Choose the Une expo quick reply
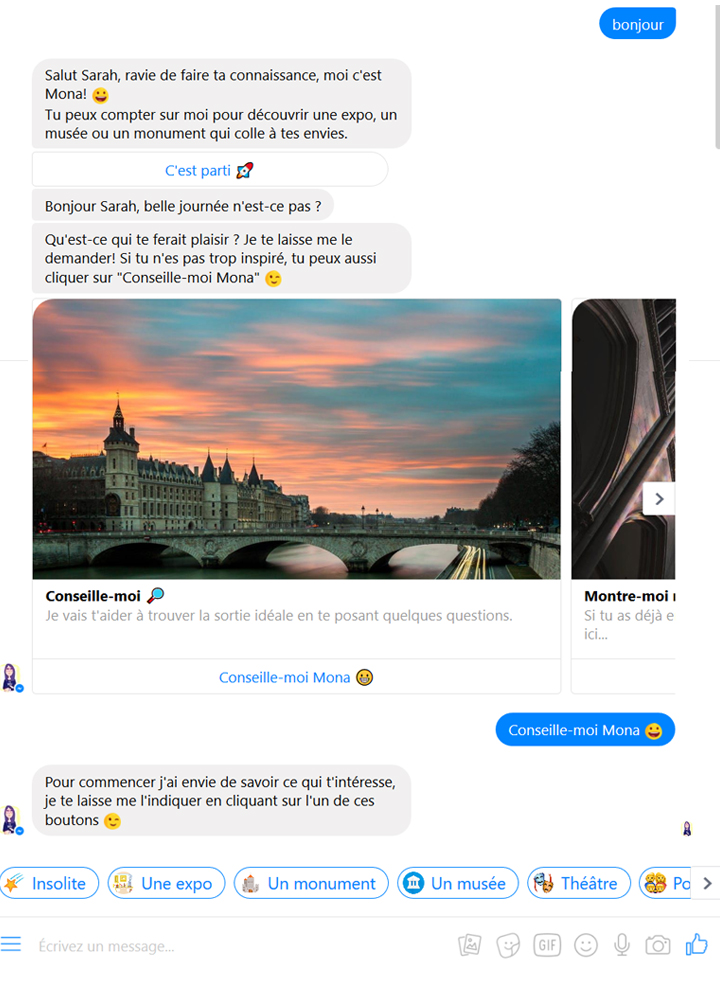Viewport: 720px width, 1000px height. pos(163,883)
